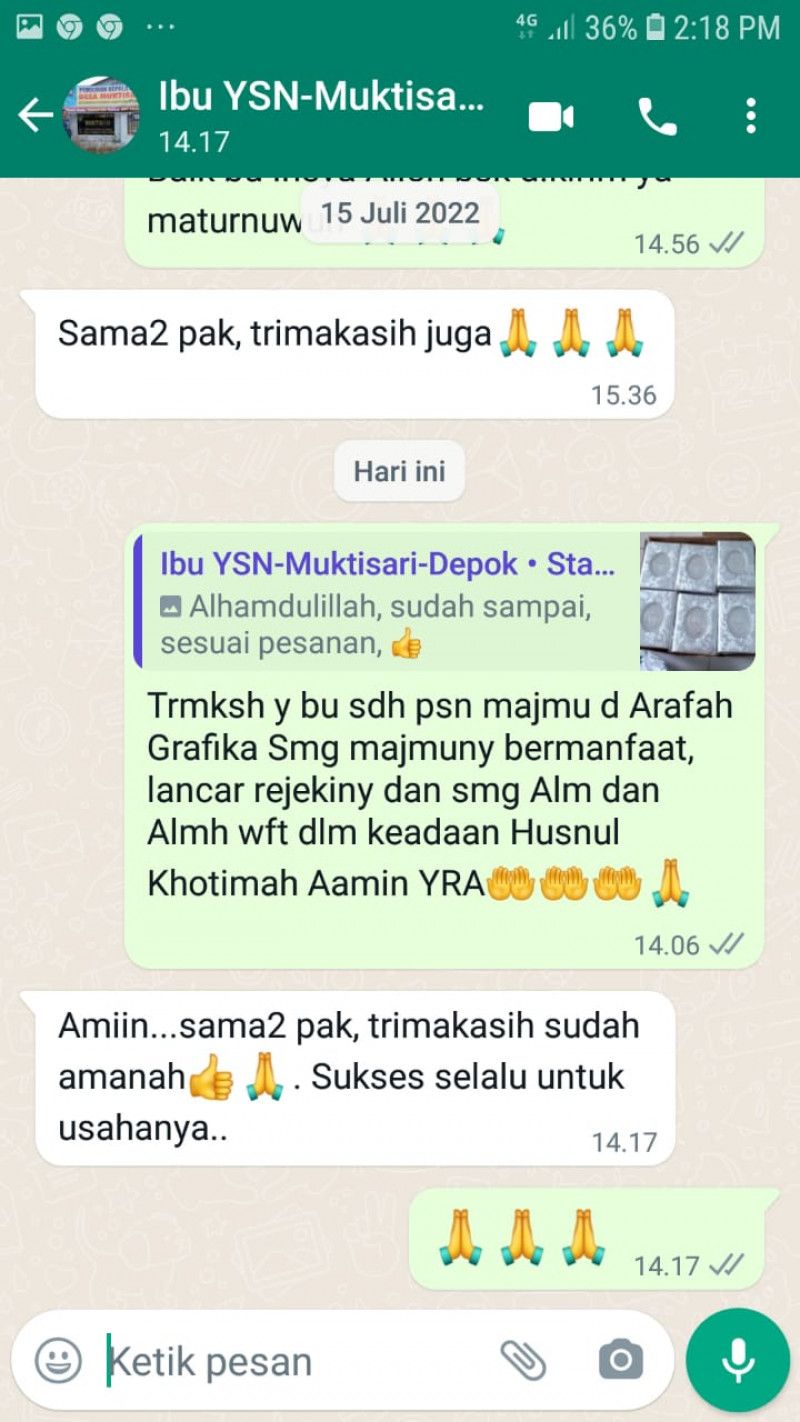Start a video call
800x1422 pixels.
click(x=551, y=117)
